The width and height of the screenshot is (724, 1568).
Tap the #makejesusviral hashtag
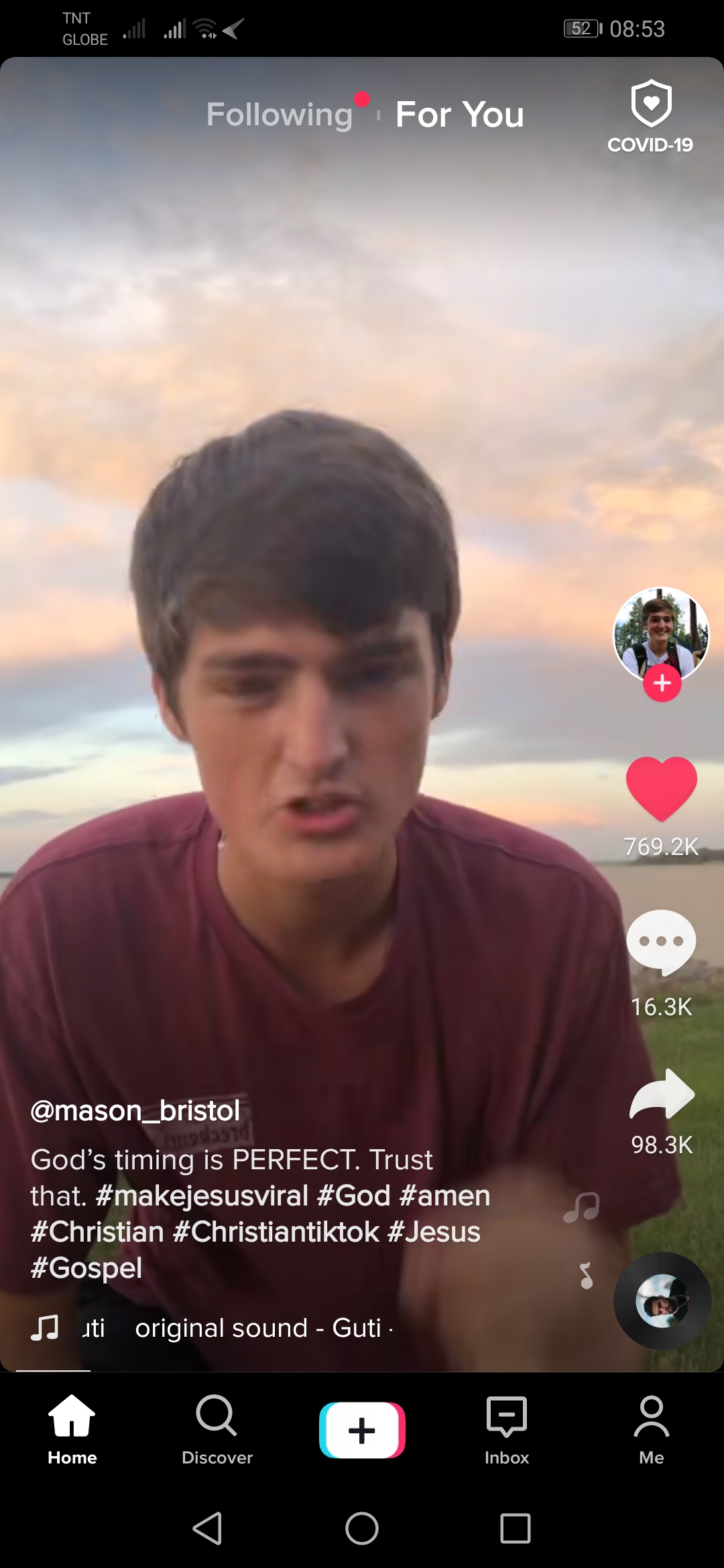point(202,1196)
